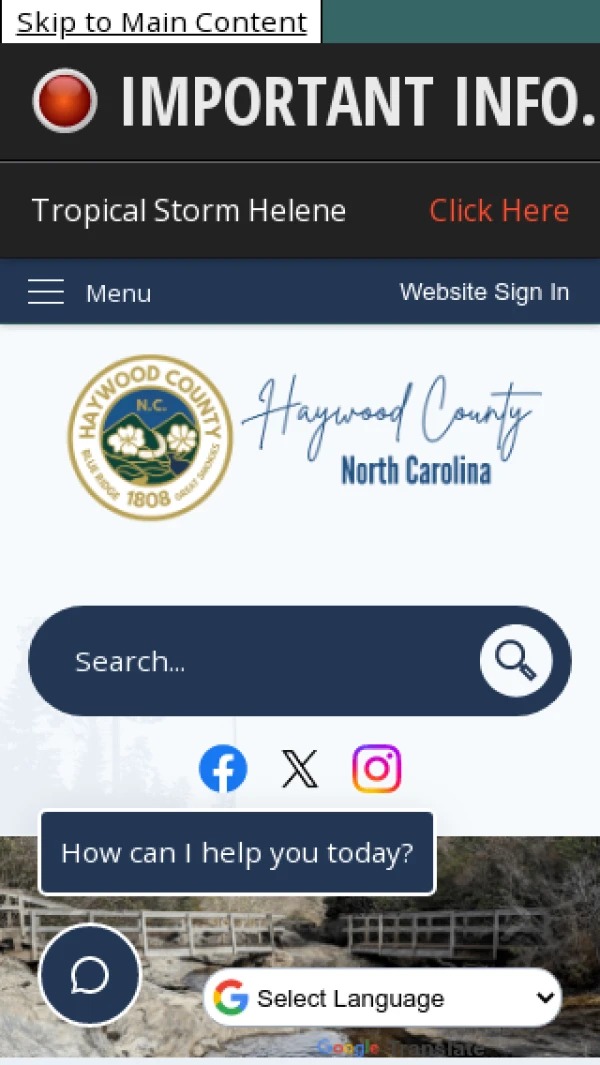The height and width of the screenshot is (1065, 600).
Task: Submit search with the magnifying glass
Action: coord(515,661)
